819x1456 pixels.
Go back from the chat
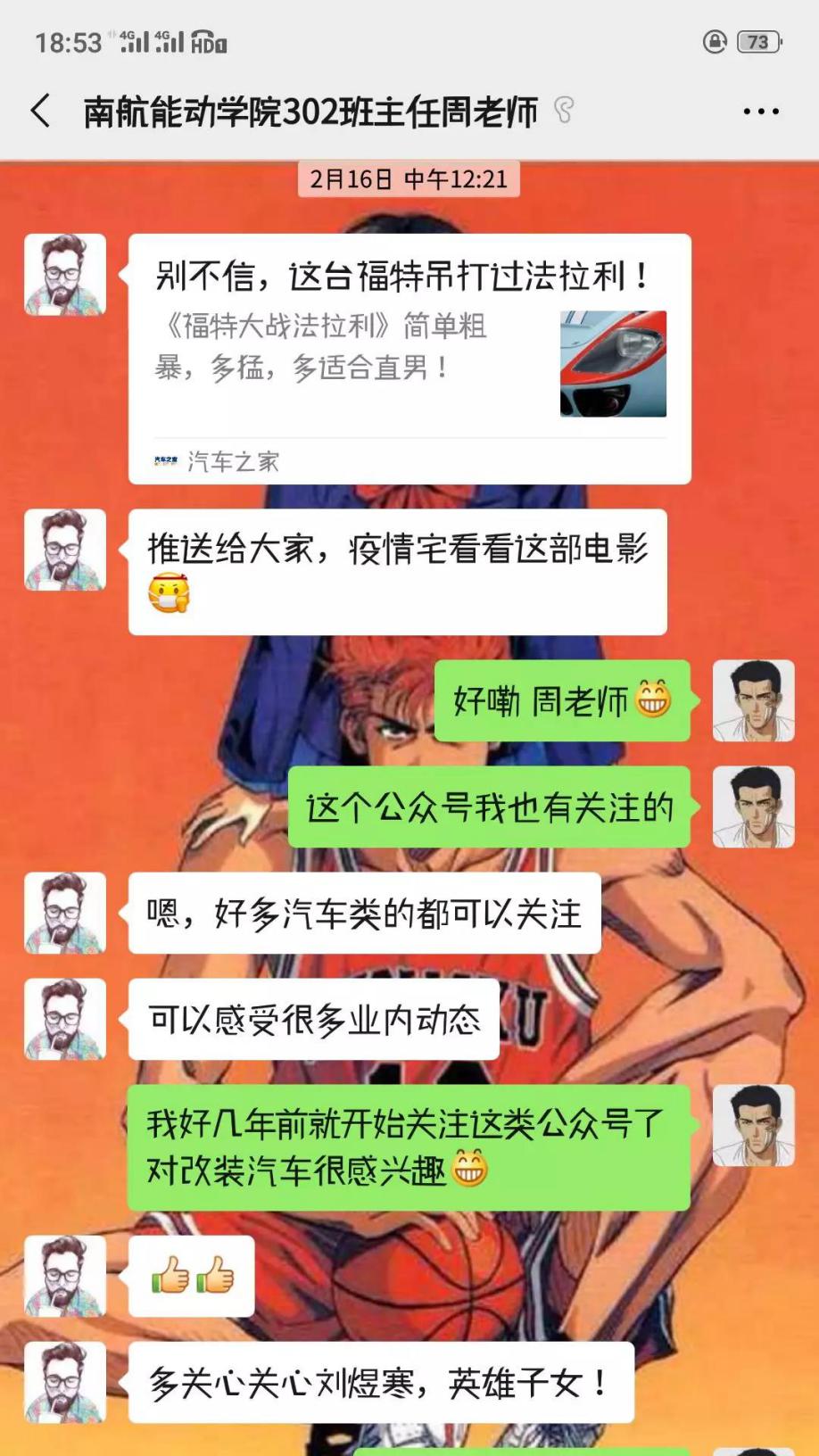(x=40, y=112)
